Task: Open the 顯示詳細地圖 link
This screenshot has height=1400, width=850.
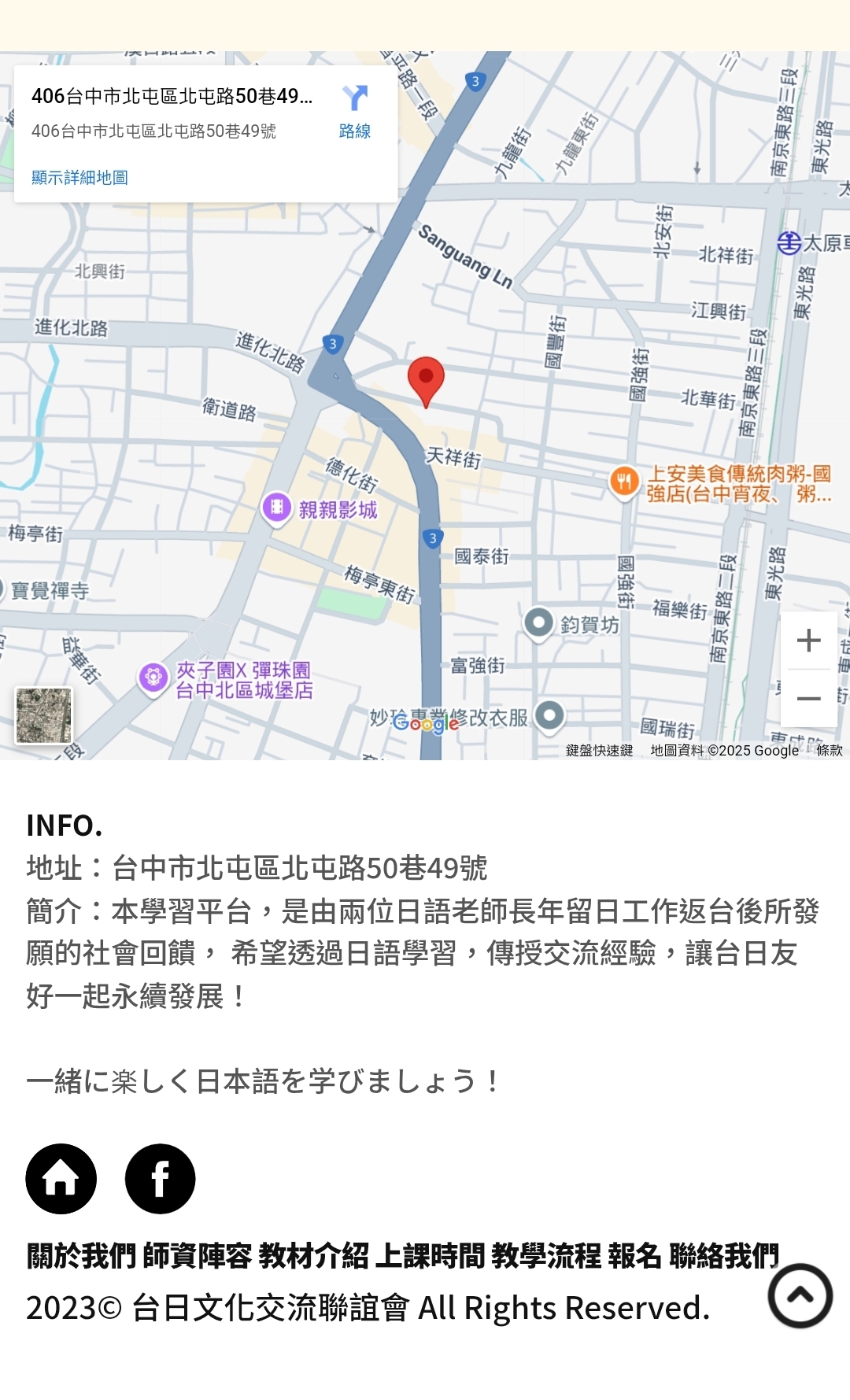Action: click(79, 178)
